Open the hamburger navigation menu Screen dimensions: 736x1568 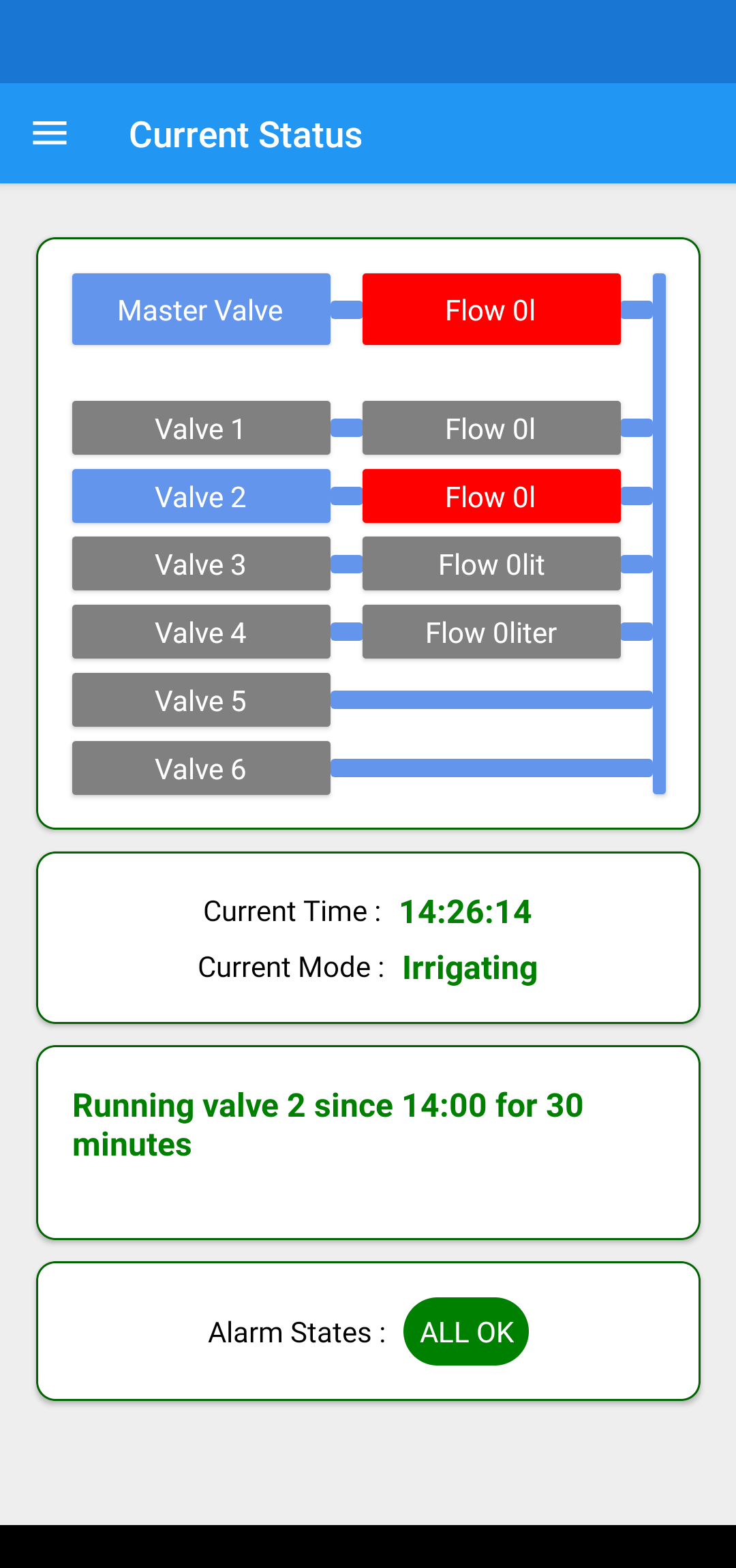(50, 134)
